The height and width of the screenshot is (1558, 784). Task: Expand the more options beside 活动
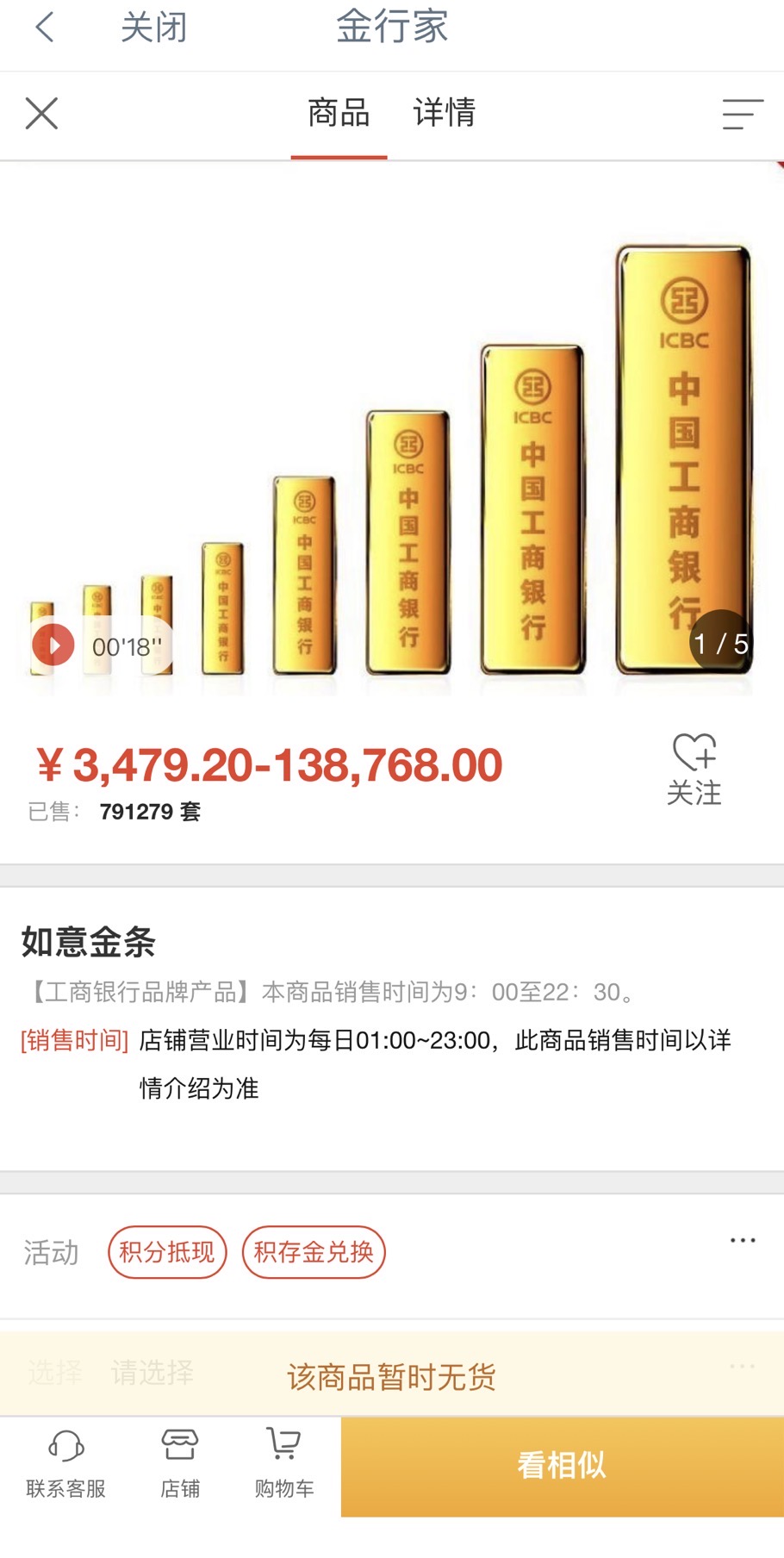pos(742,1238)
